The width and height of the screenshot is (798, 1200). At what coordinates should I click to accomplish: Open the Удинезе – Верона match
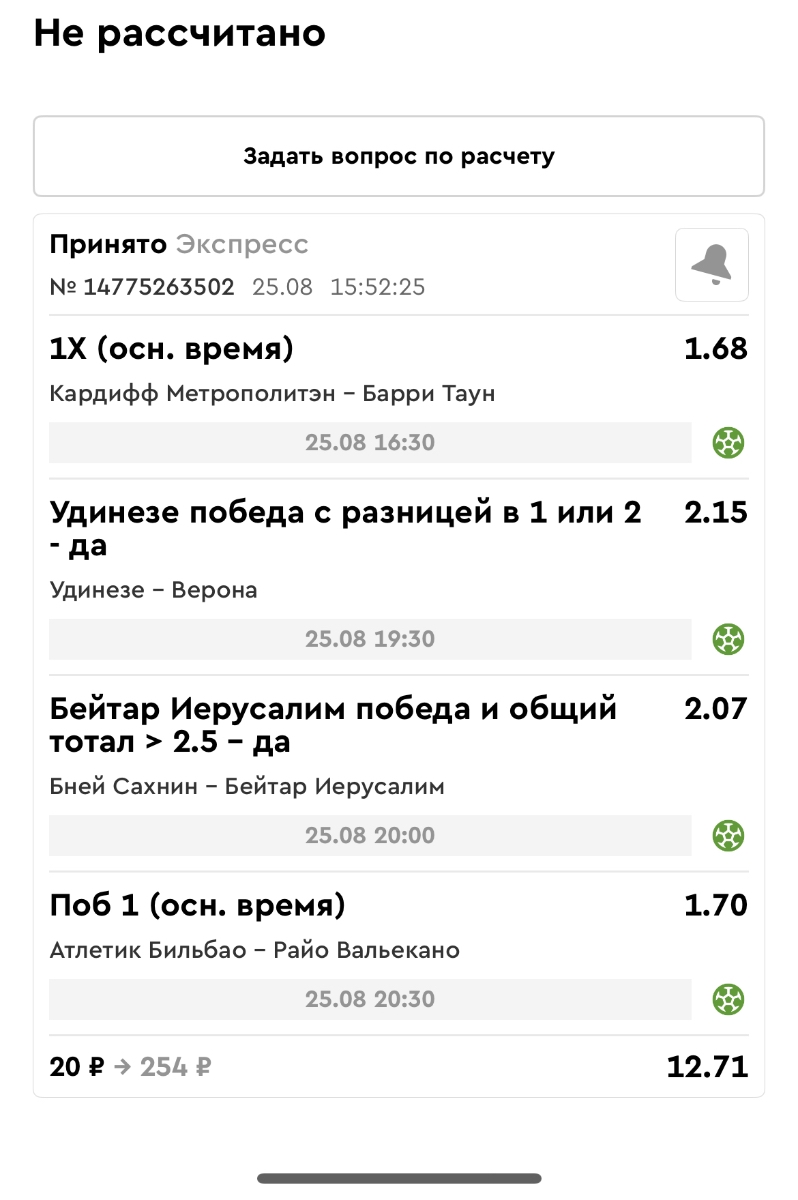click(x=153, y=590)
